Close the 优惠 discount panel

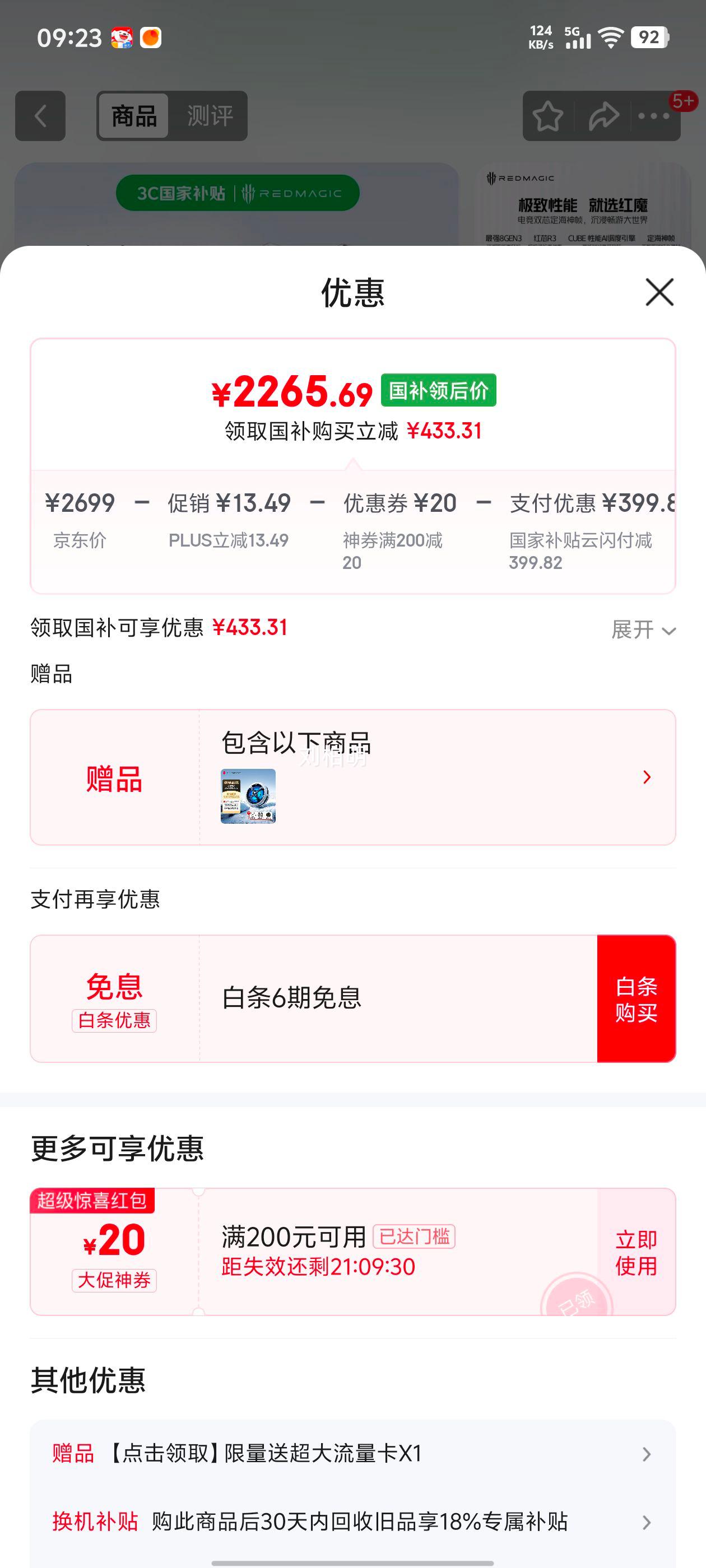click(x=659, y=293)
